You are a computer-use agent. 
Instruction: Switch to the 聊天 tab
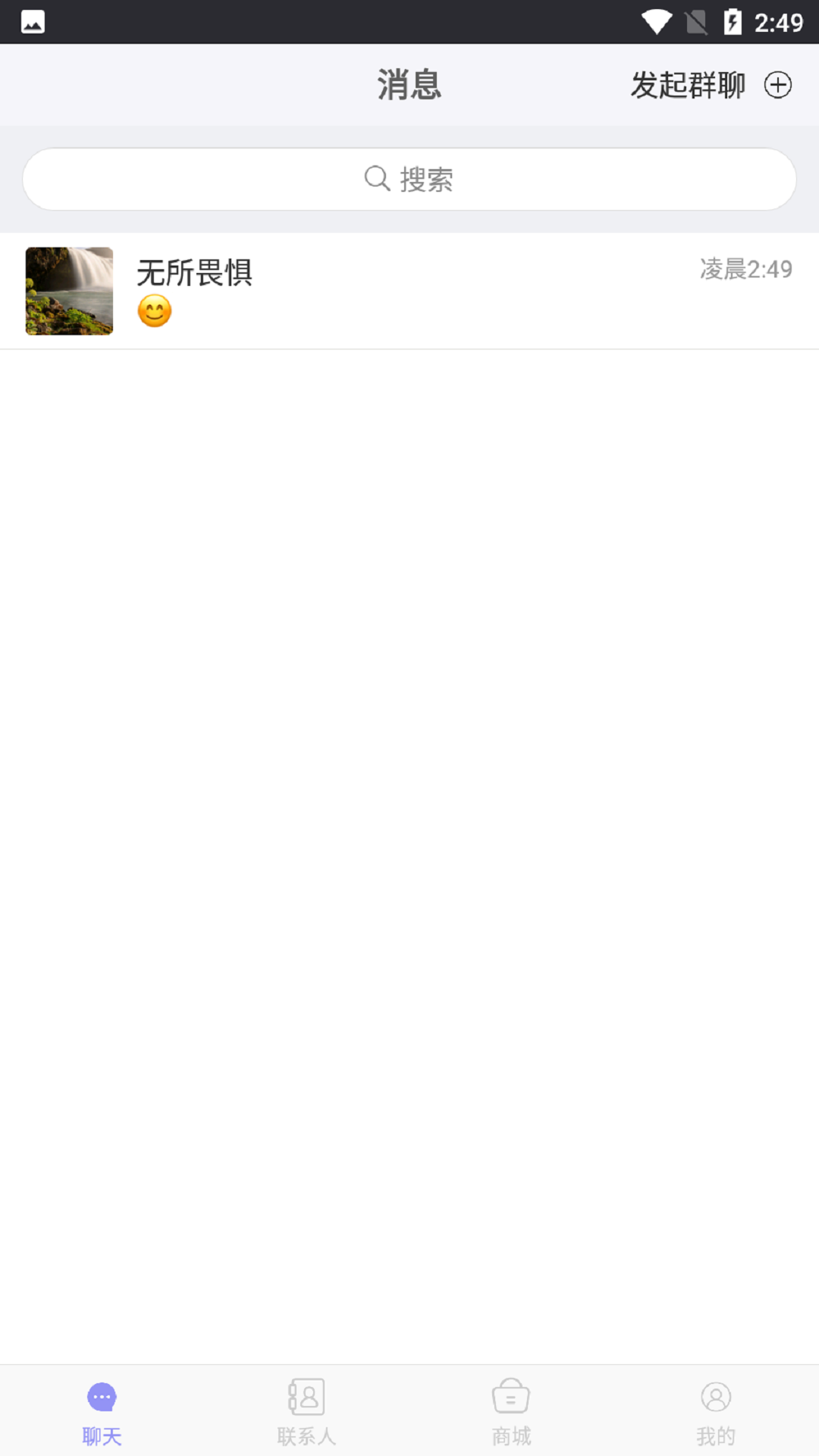point(102,1411)
